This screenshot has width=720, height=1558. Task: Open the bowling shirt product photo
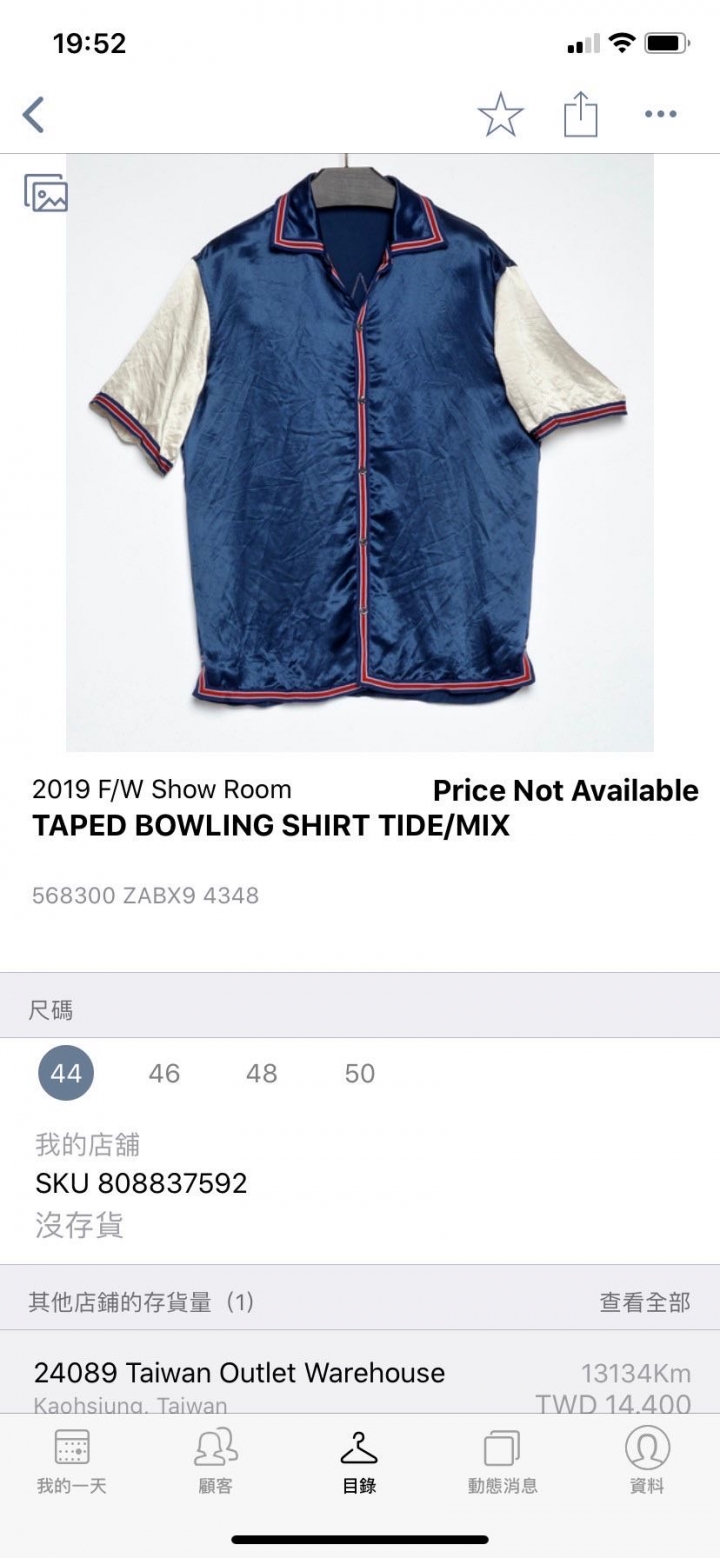pyautogui.click(x=360, y=450)
